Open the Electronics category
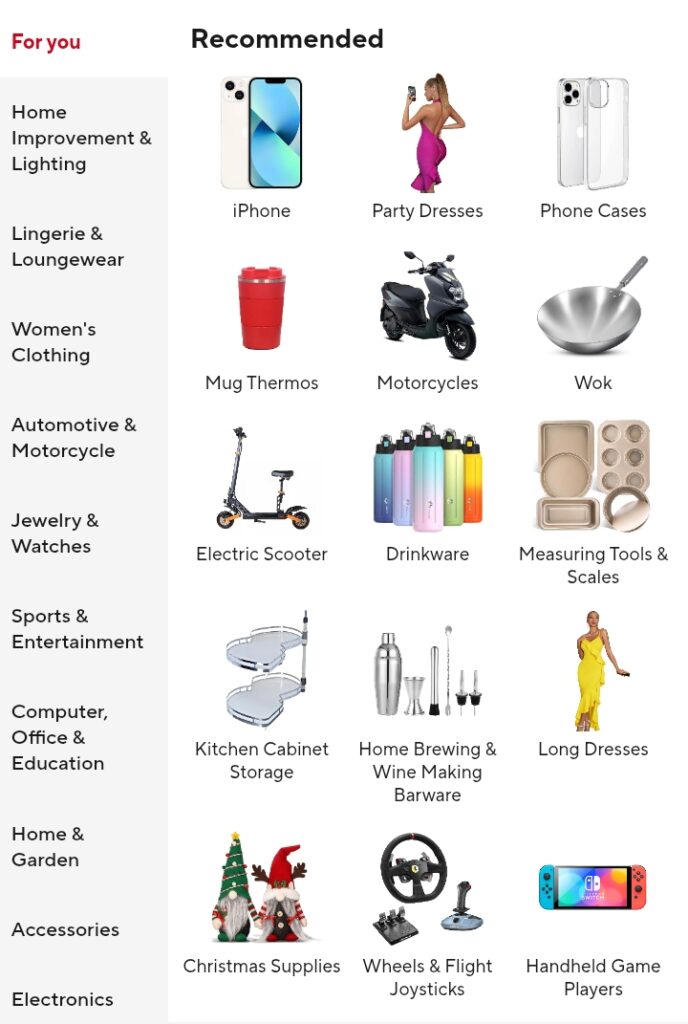The image size is (688, 1024). 62,999
